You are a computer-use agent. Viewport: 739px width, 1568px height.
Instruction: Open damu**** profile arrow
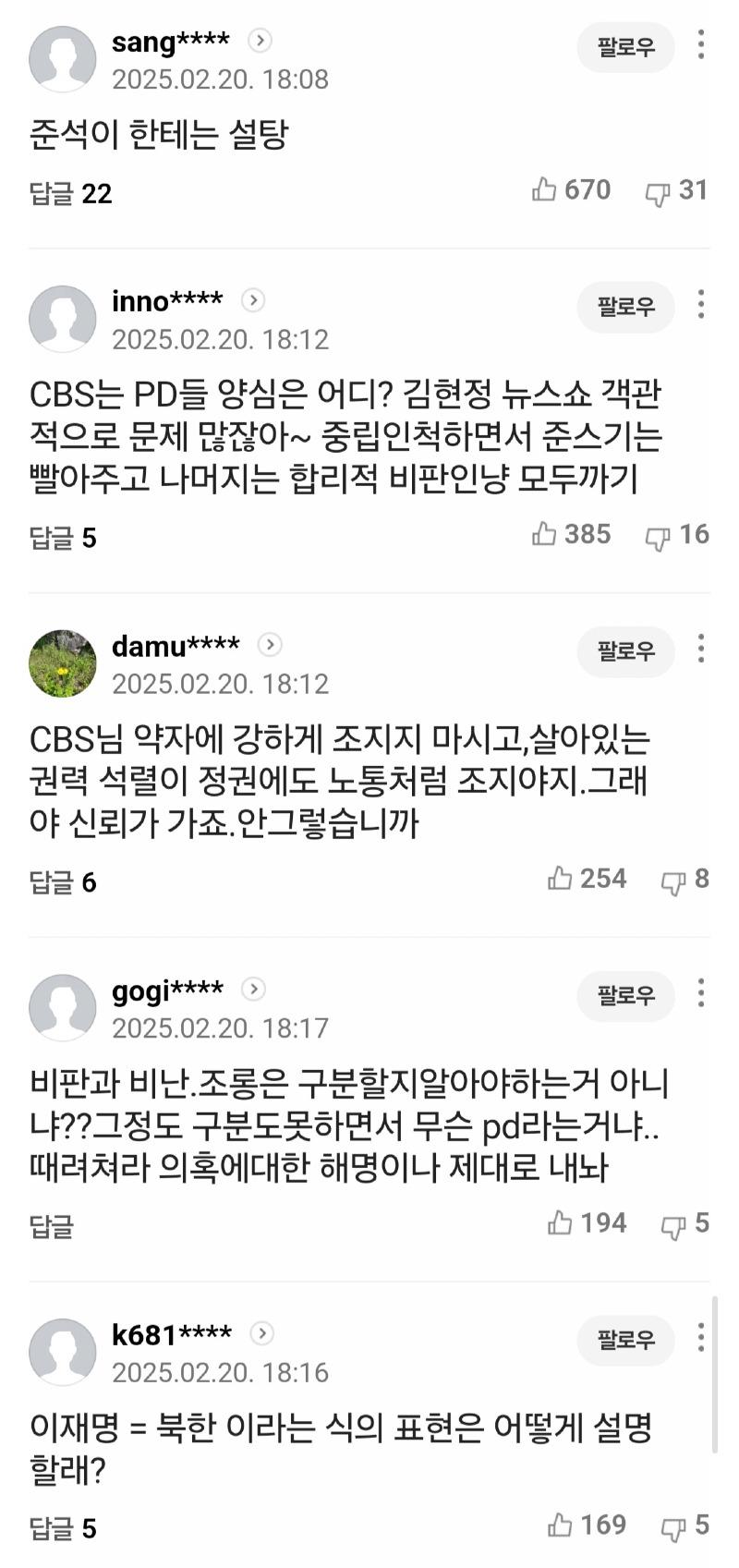click(270, 645)
